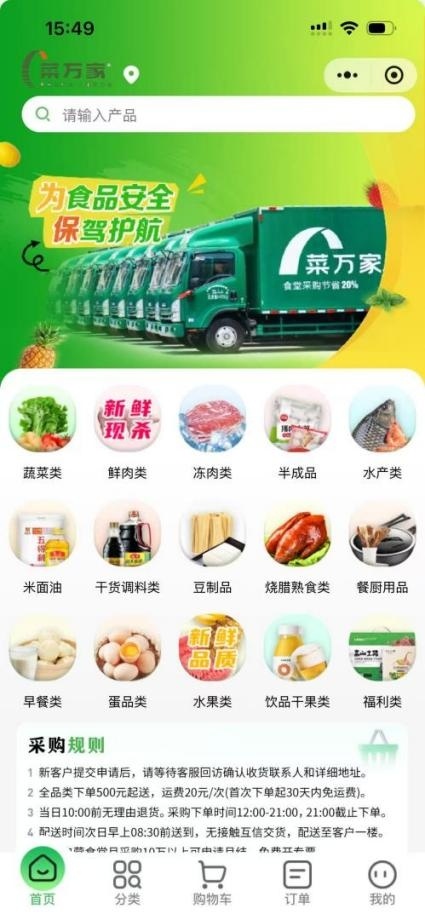The image size is (425, 920).
Task: Close the mini-program with the circle button
Action: click(393, 75)
